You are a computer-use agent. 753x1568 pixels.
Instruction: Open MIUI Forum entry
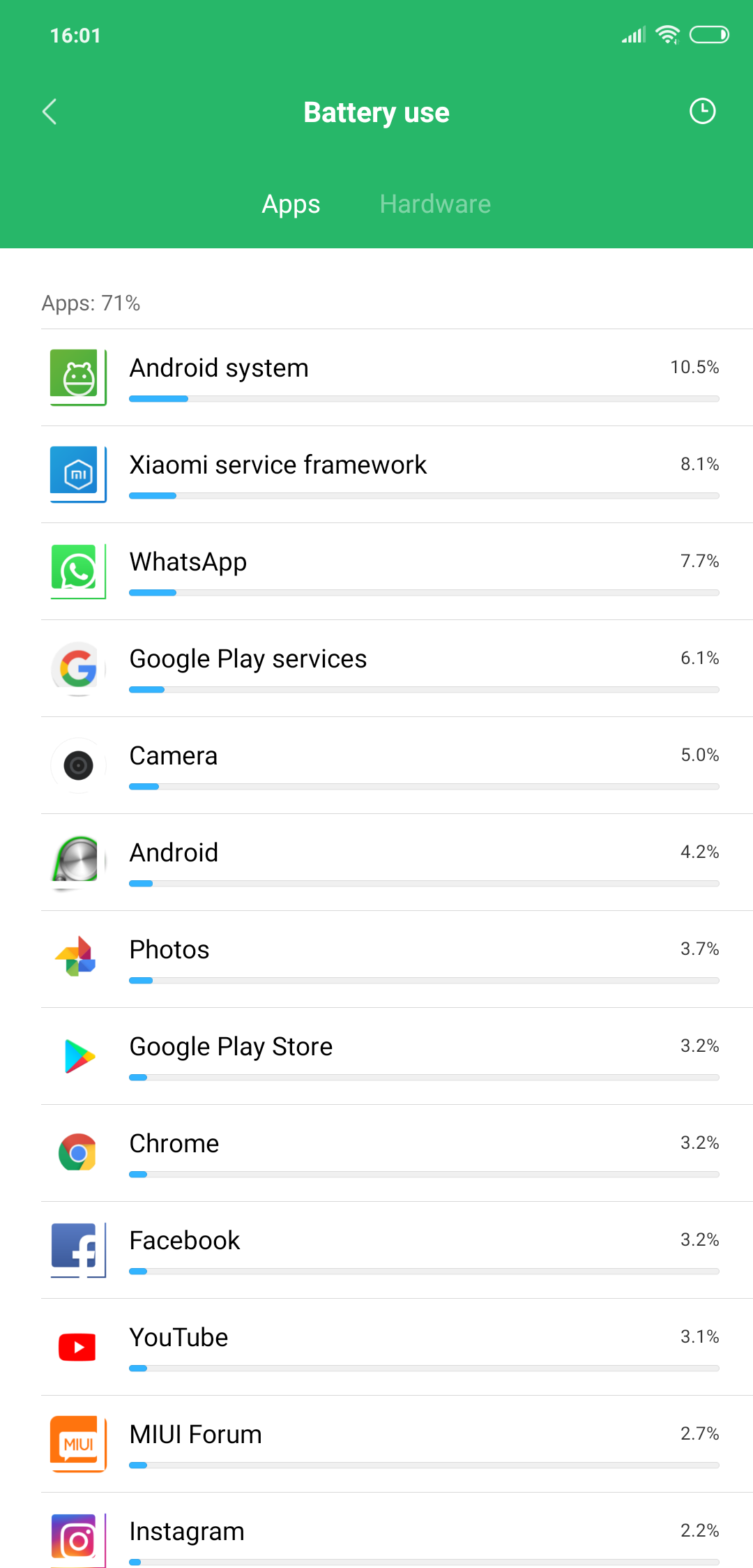coord(376,1444)
